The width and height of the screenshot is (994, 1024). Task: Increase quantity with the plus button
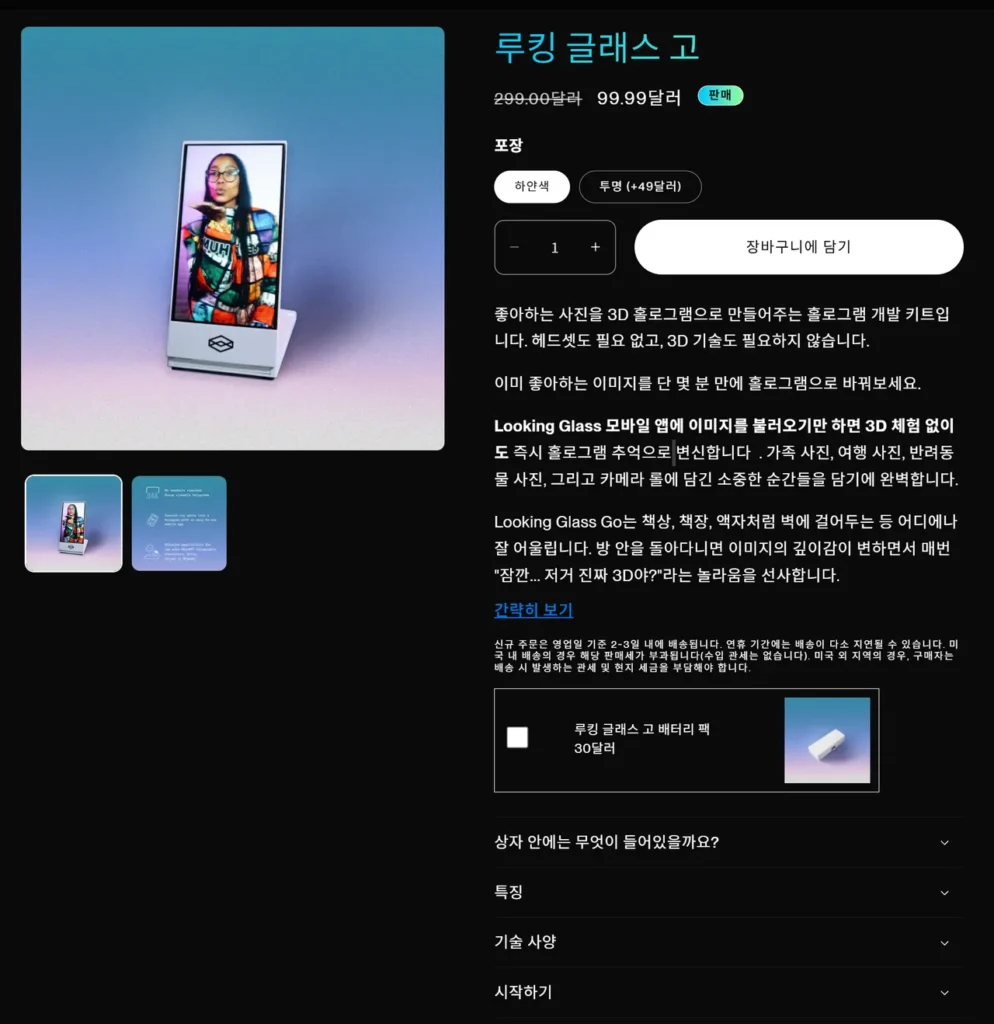pos(595,248)
